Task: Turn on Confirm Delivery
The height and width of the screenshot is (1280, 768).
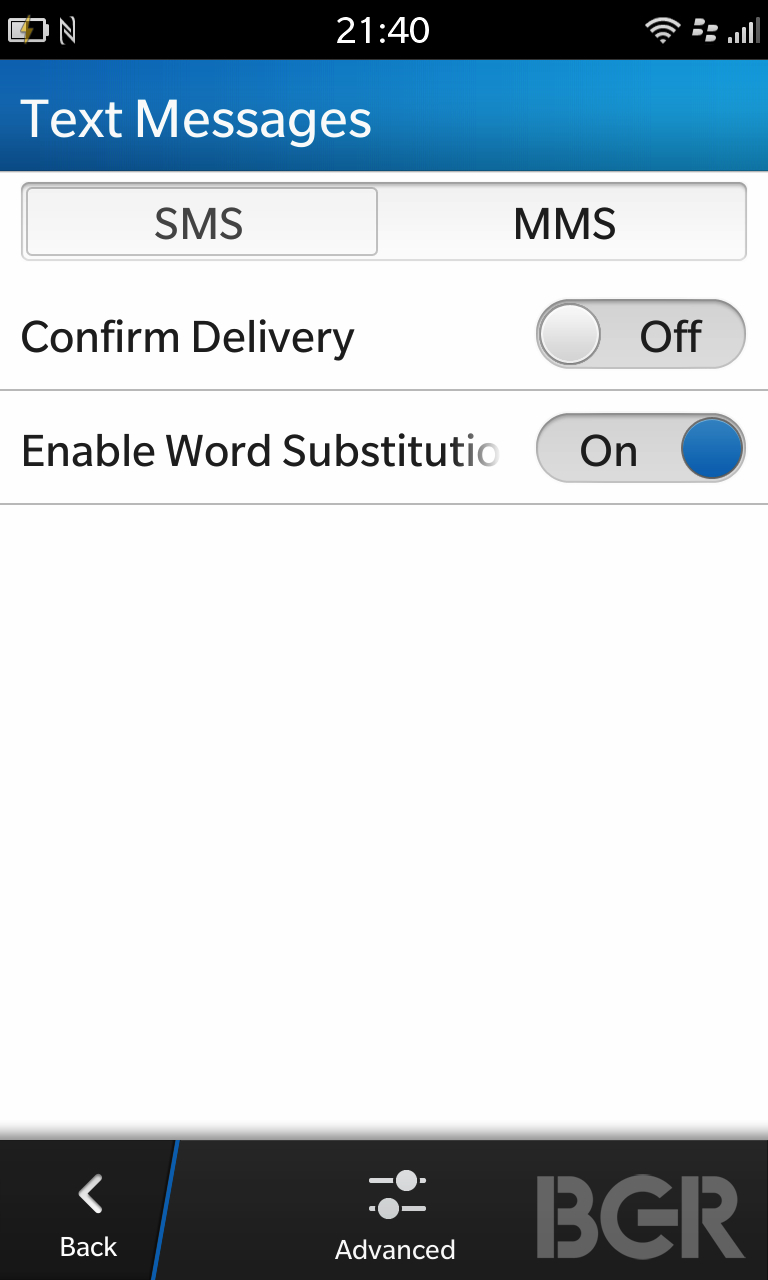Action: (x=641, y=335)
